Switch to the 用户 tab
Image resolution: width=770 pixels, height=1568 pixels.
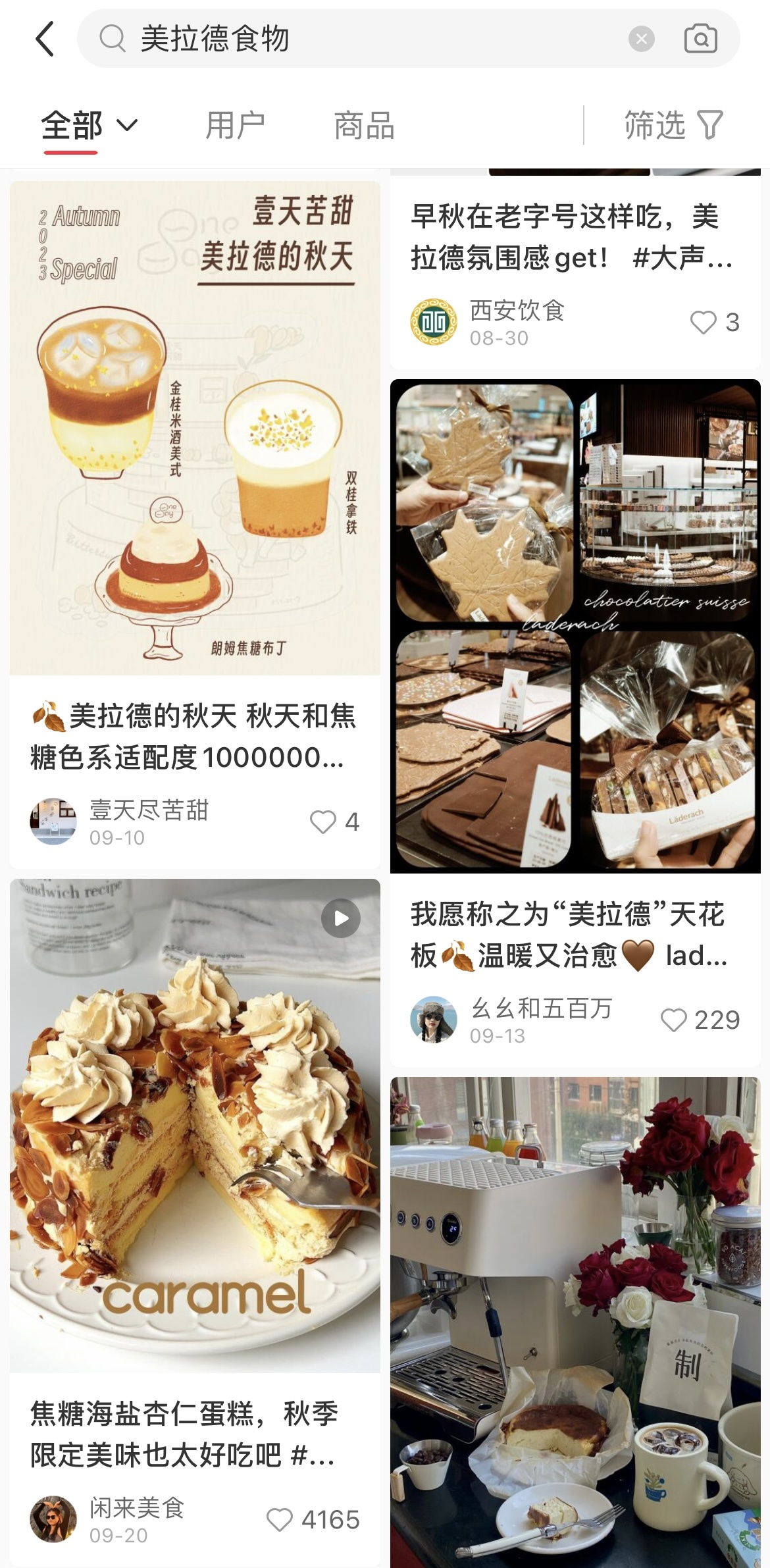235,124
